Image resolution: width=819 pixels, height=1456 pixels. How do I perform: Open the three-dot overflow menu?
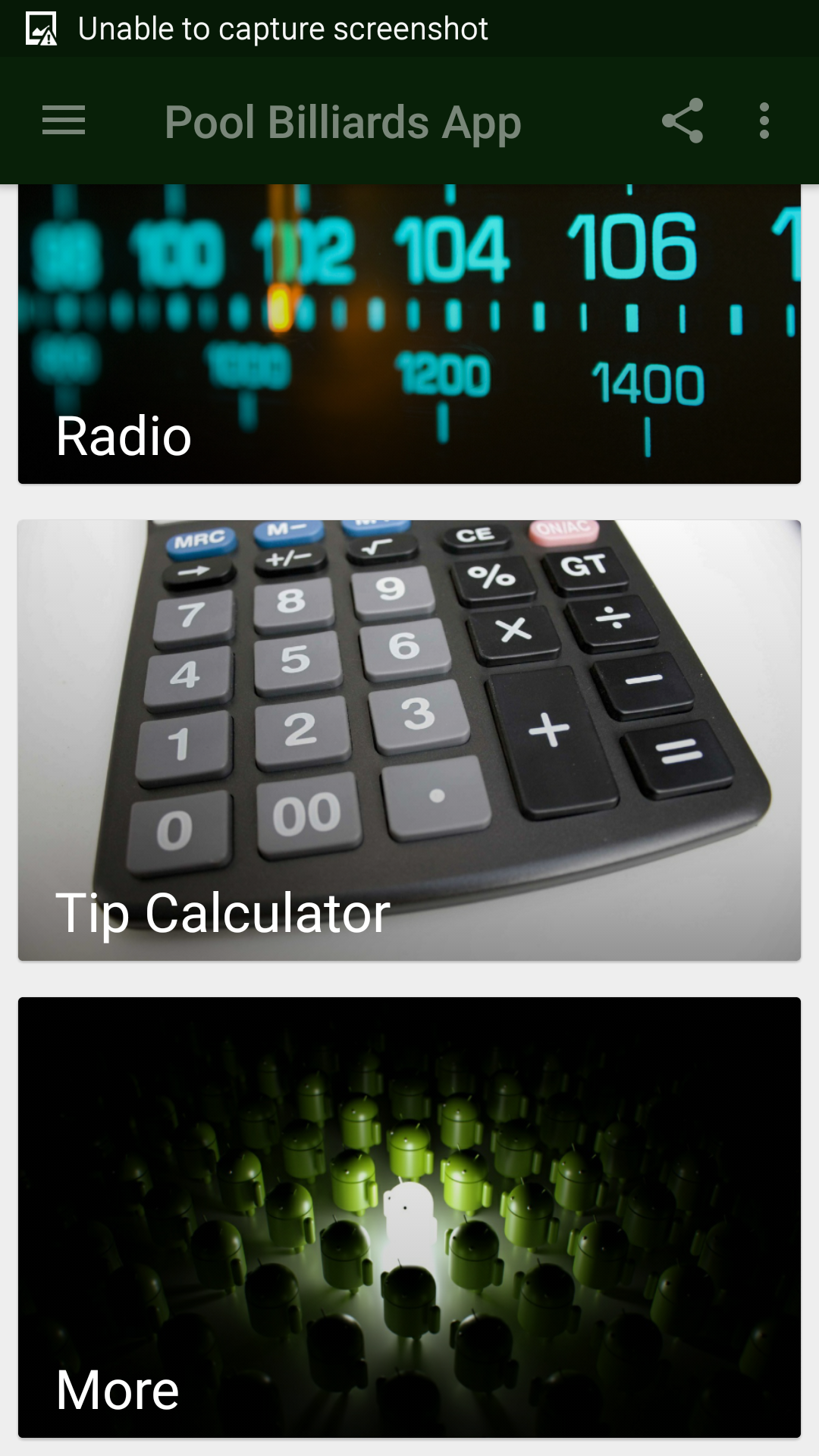(764, 121)
